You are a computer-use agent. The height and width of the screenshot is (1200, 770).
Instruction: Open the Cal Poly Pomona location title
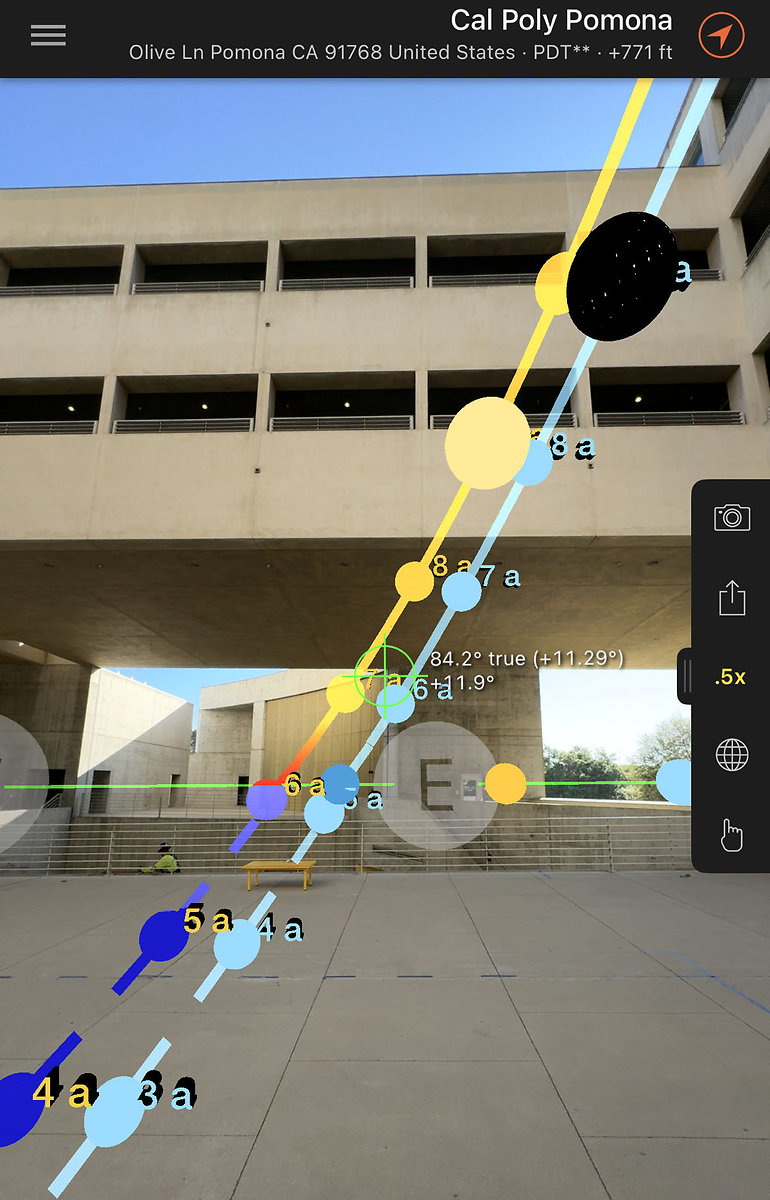point(561,20)
